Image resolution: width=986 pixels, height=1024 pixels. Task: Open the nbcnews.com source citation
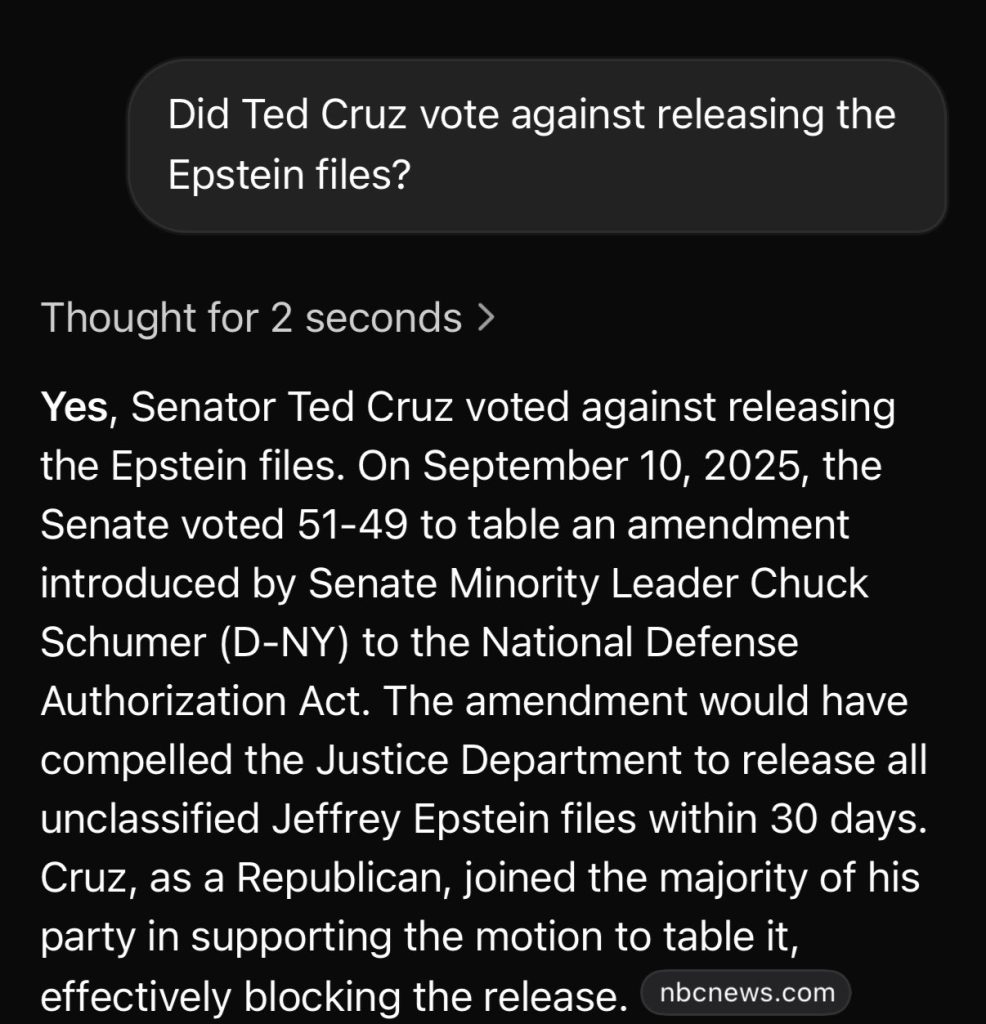click(x=745, y=993)
